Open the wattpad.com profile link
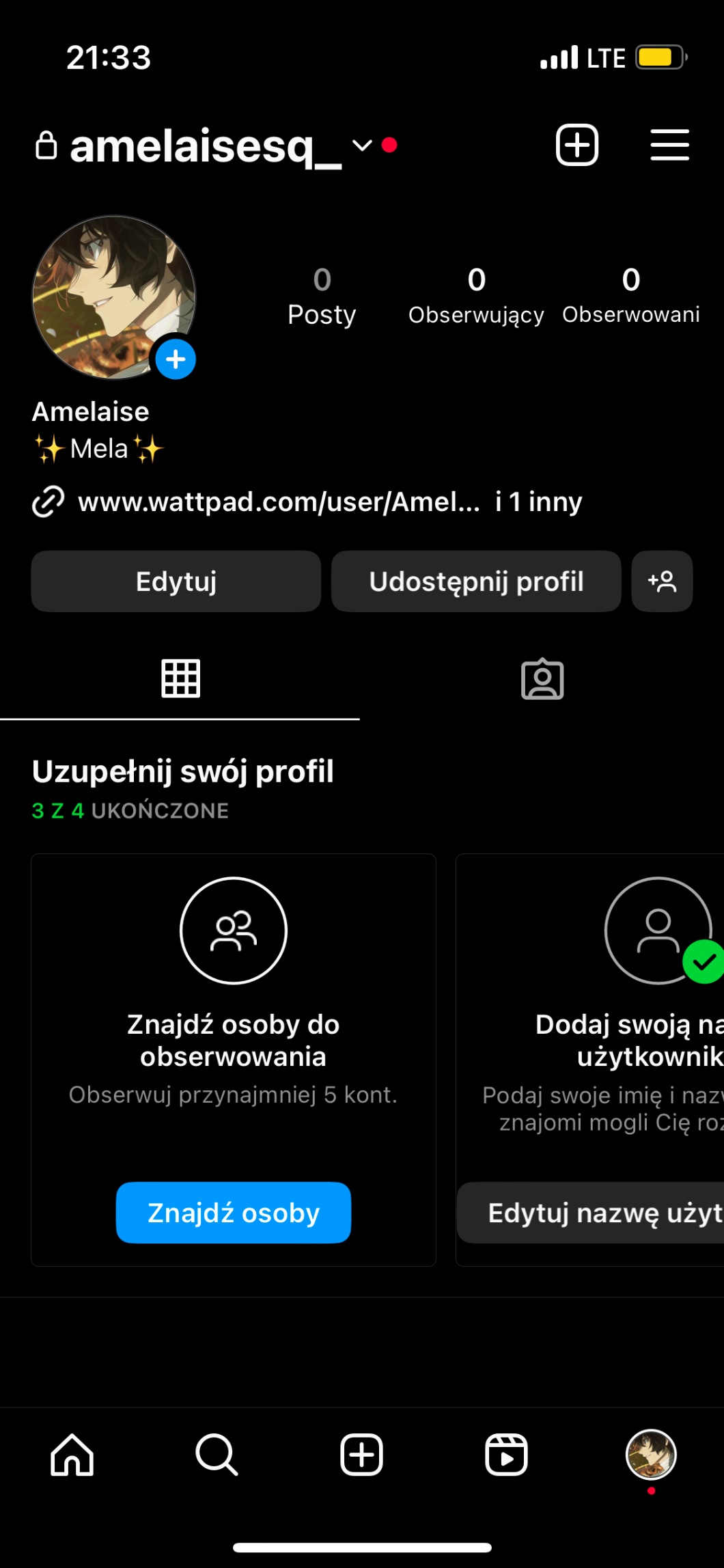 (279, 502)
